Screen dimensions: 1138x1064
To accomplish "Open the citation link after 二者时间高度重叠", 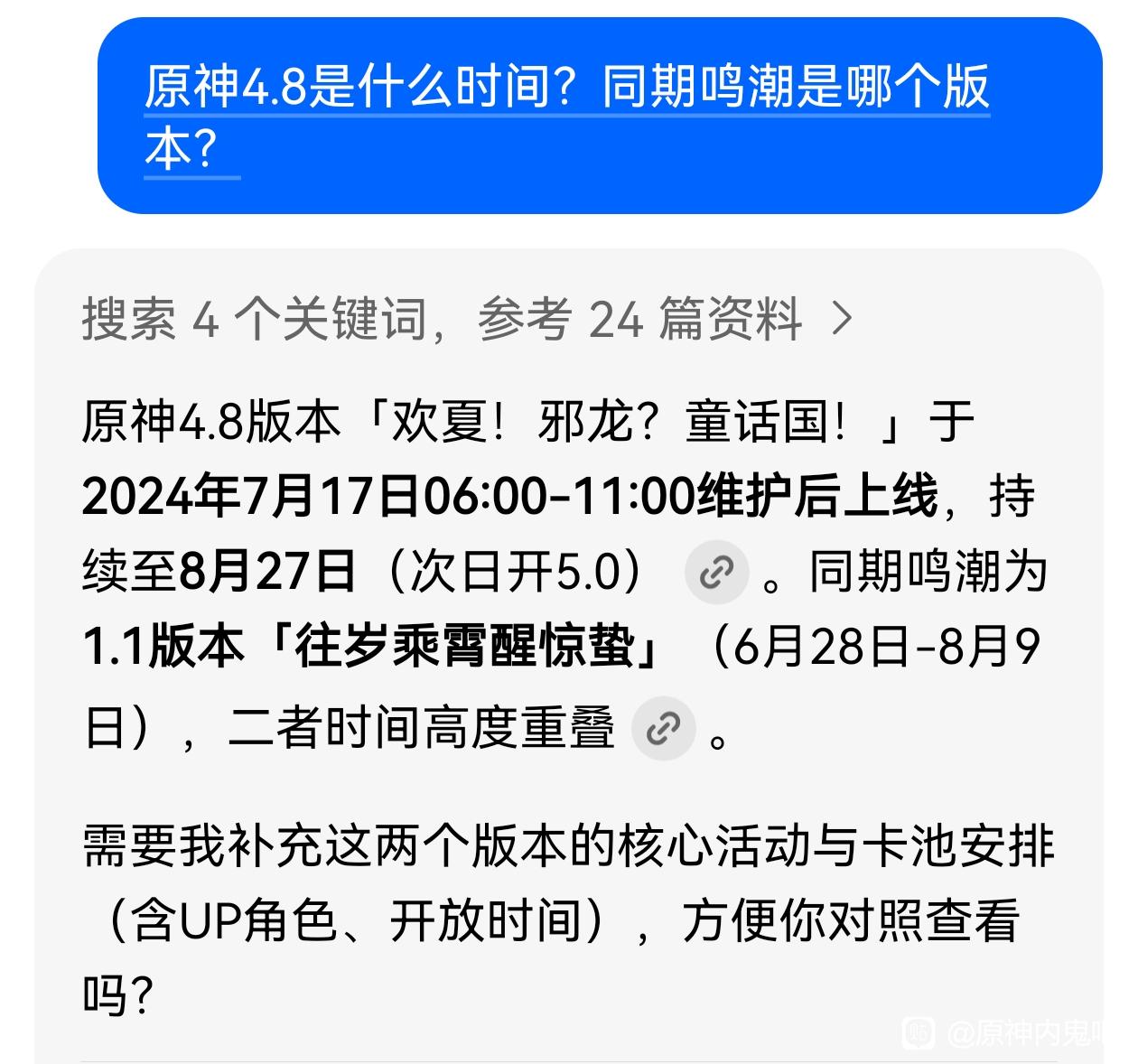I will click(x=664, y=728).
